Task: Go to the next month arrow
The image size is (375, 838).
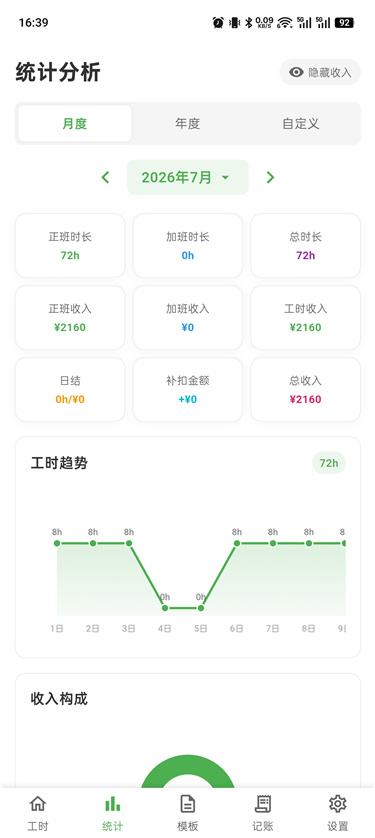Action: pyautogui.click(x=270, y=177)
